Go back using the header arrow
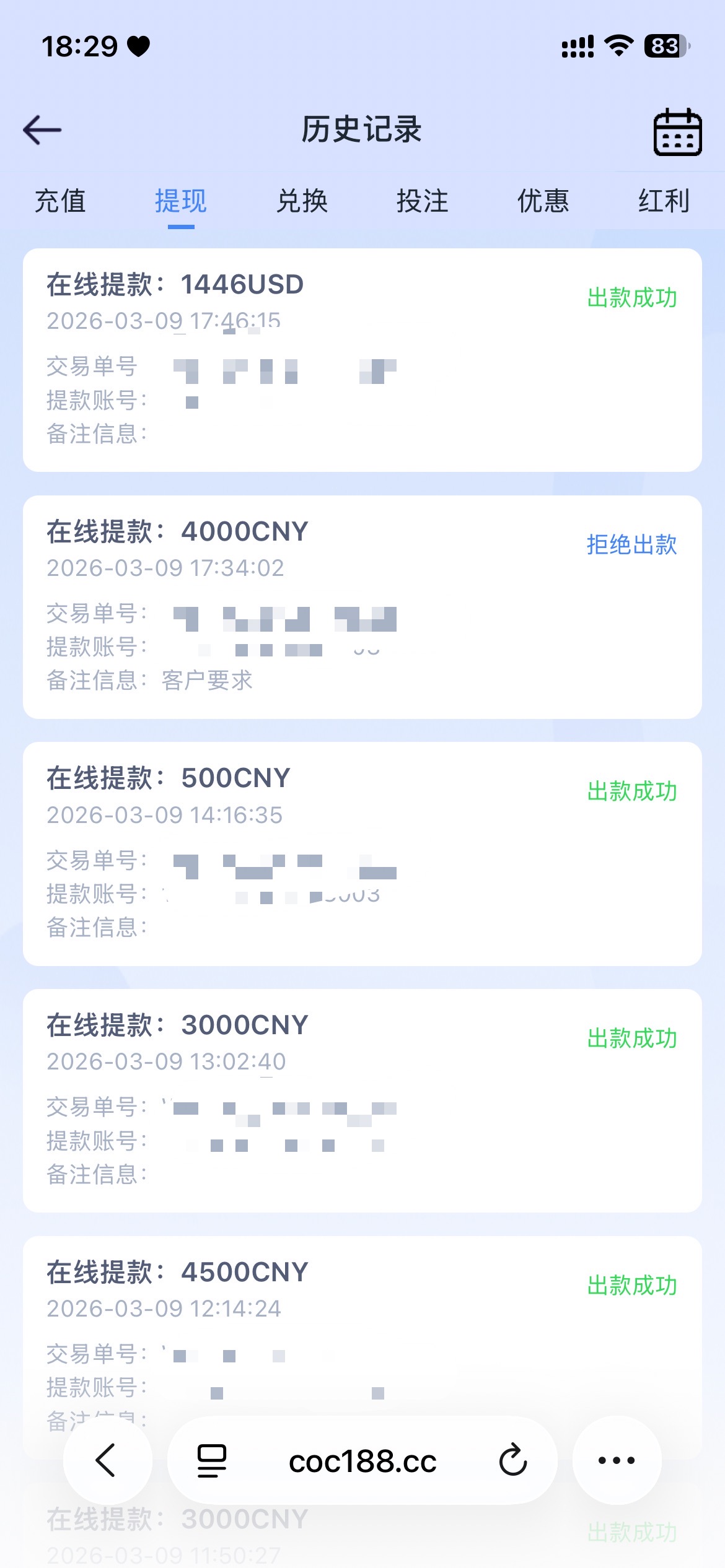This screenshot has height=1568, width=725. coord(42,130)
